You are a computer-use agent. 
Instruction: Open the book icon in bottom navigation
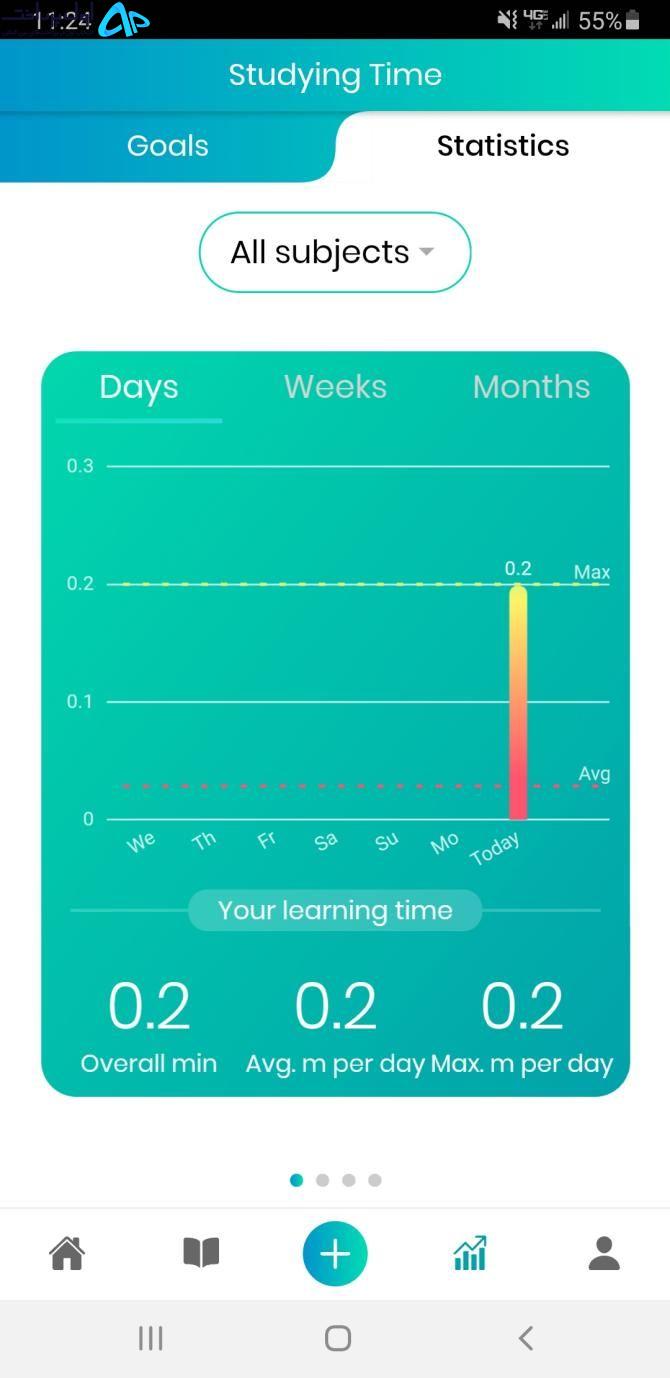[x=201, y=1253]
